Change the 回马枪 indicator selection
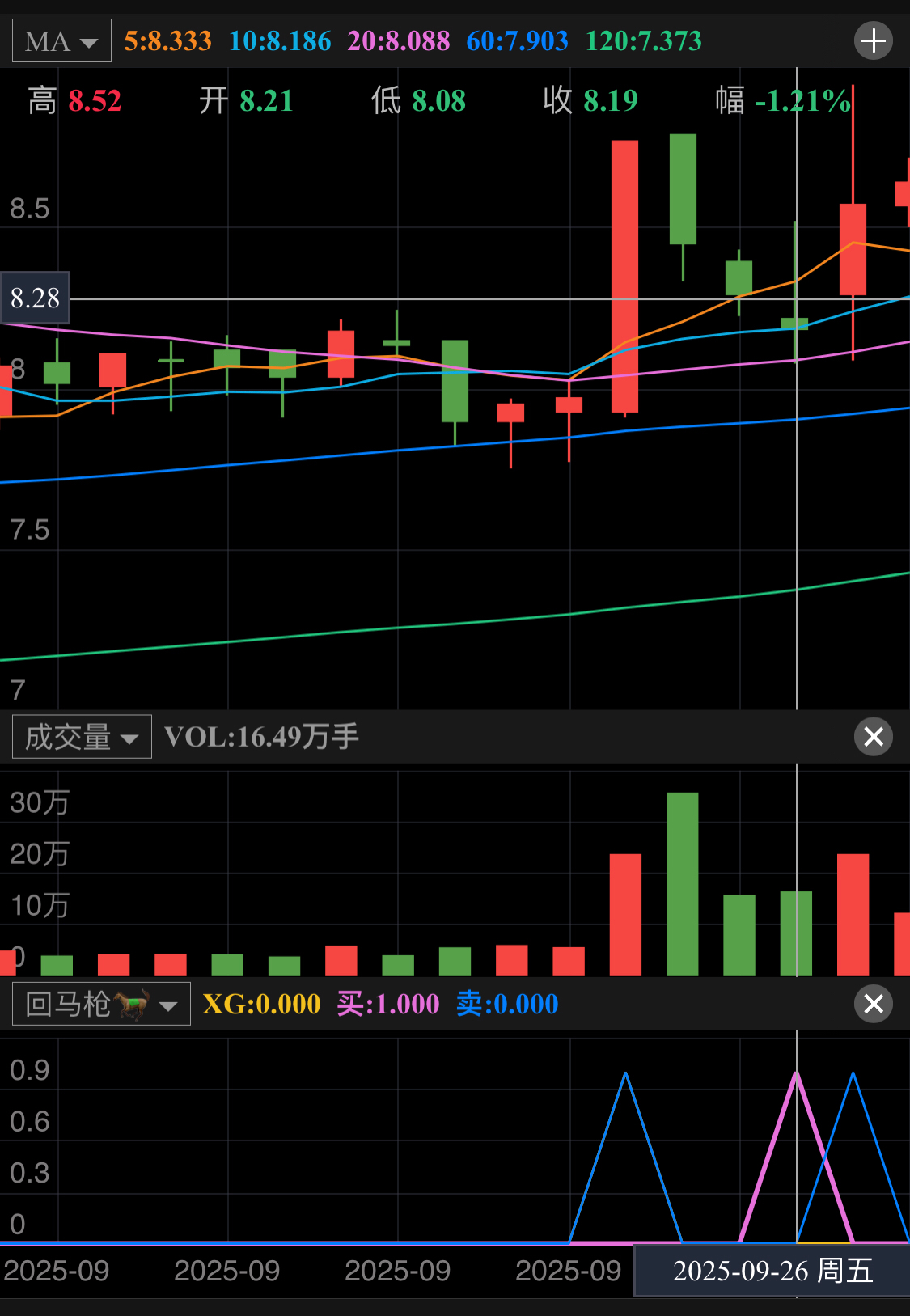This screenshot has height=1316, width=910. [101, 1005]
